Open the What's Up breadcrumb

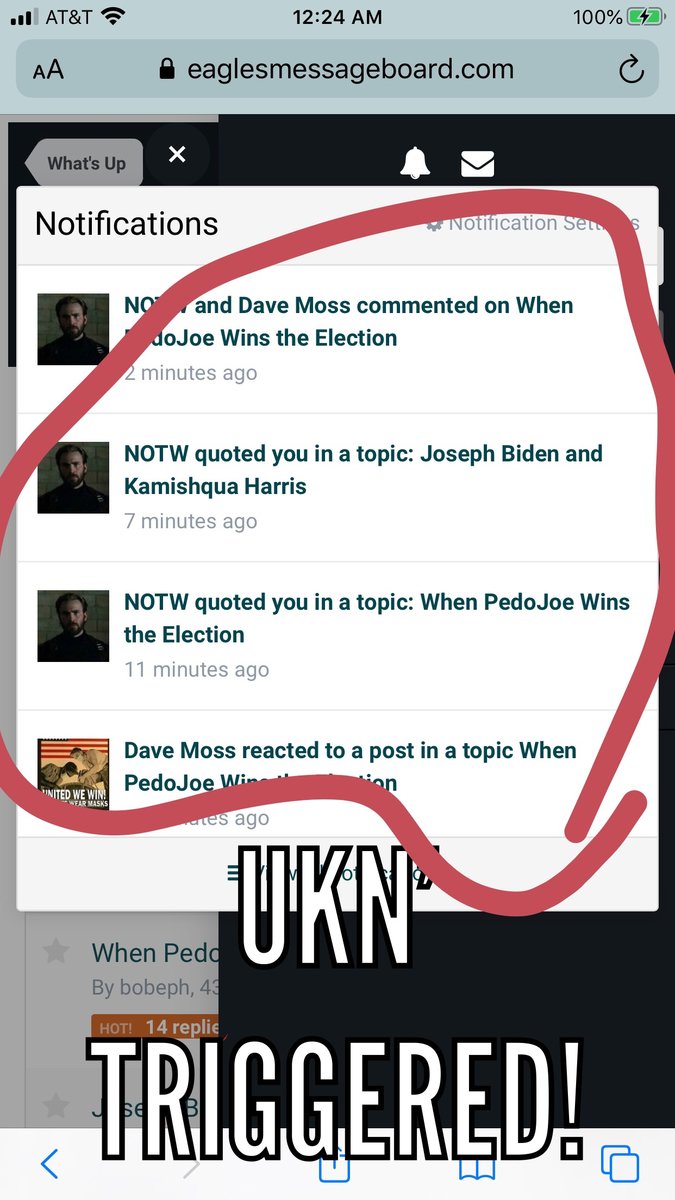click(x=85, y=163)
